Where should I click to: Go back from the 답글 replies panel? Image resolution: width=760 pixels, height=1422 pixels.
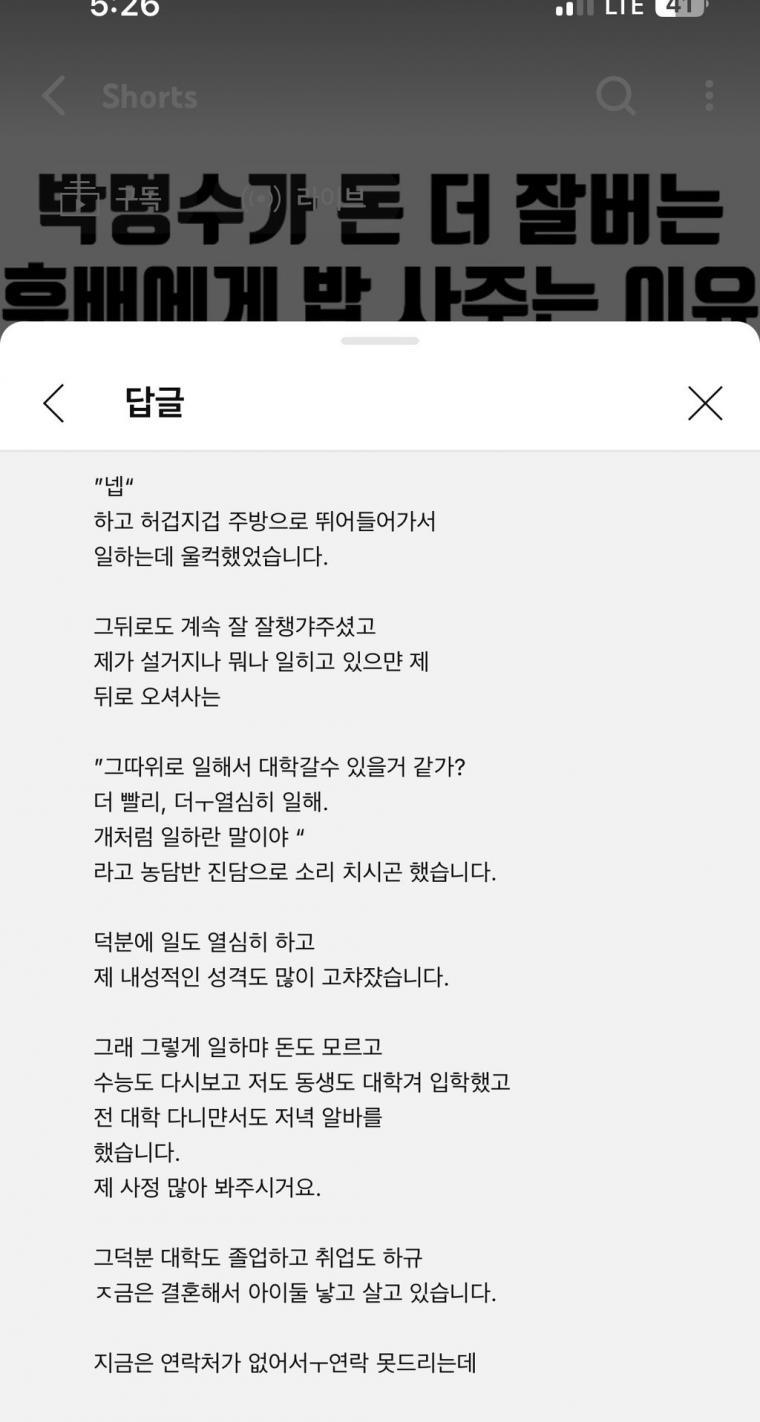pos(54,403)
